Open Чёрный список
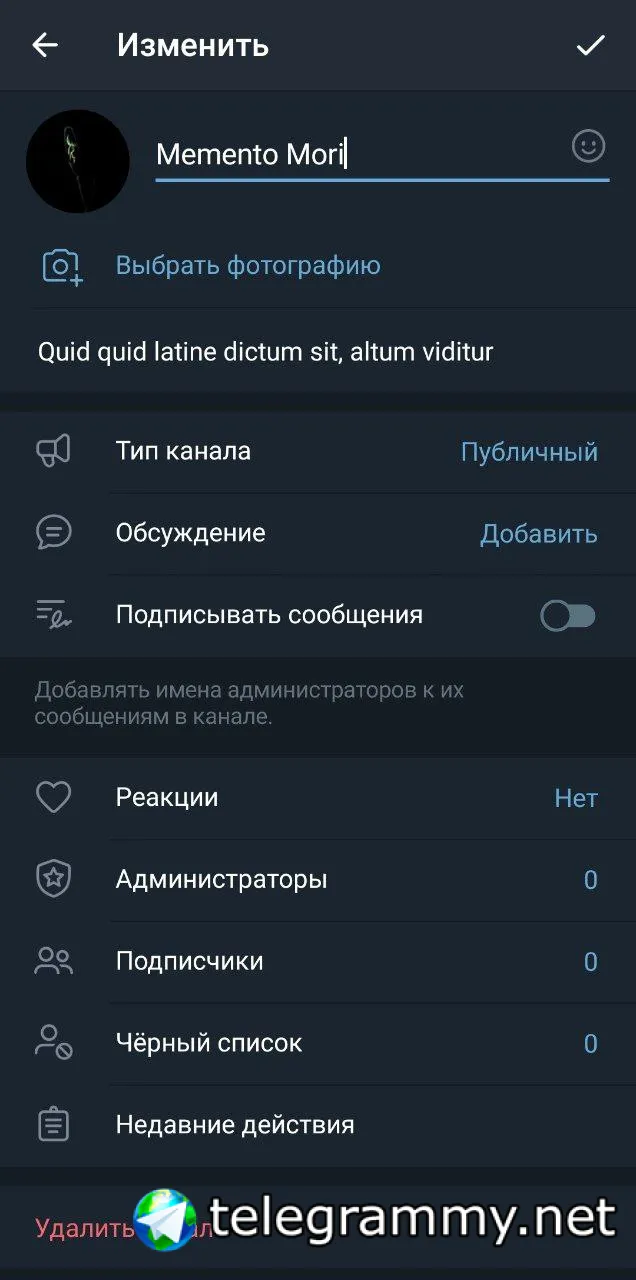The height and width of the screenshot is (1280, 636). [x=318, y=1044]
